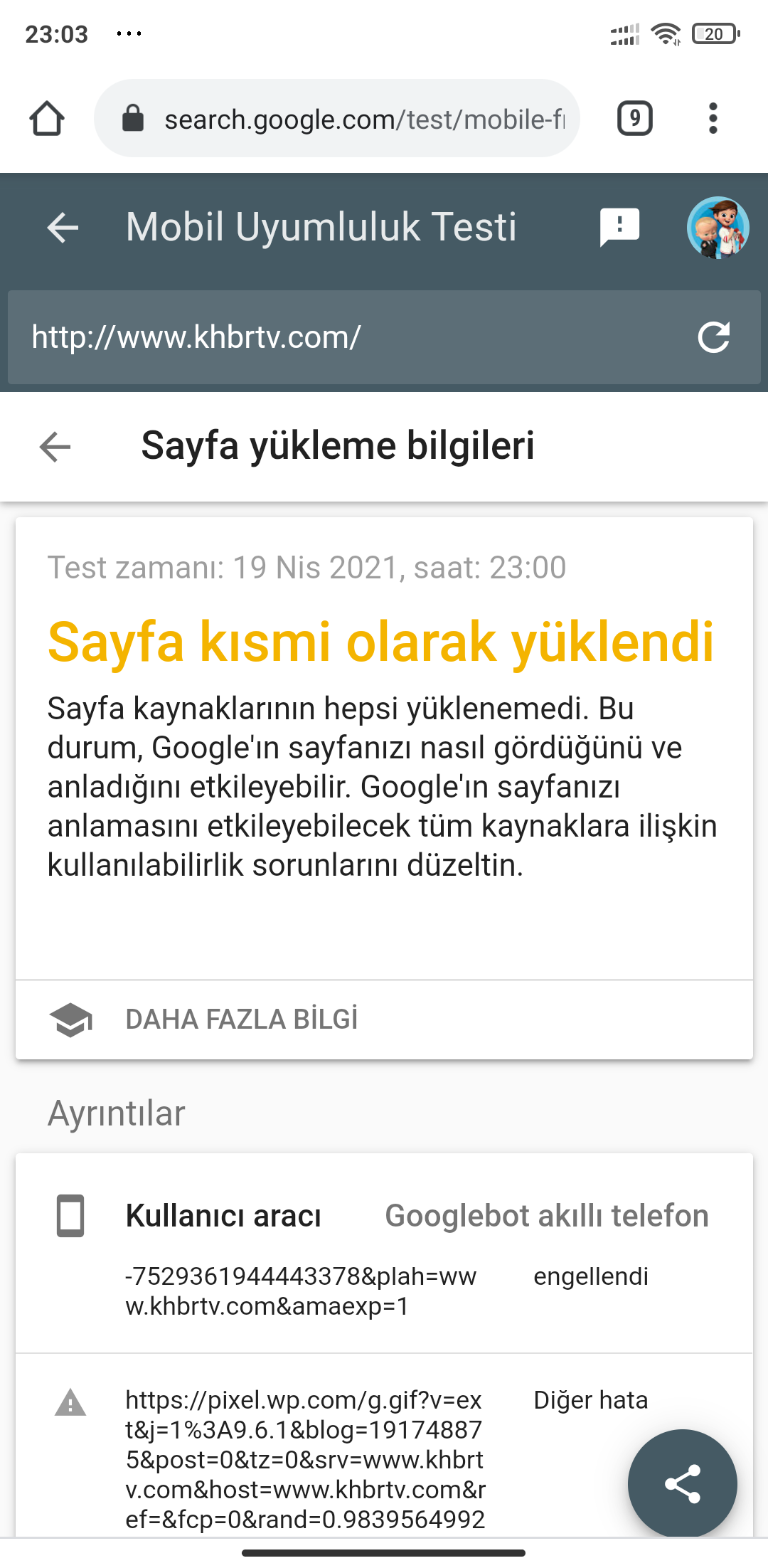Rerun the test with the refresh icon

click(x=714, y=337)
